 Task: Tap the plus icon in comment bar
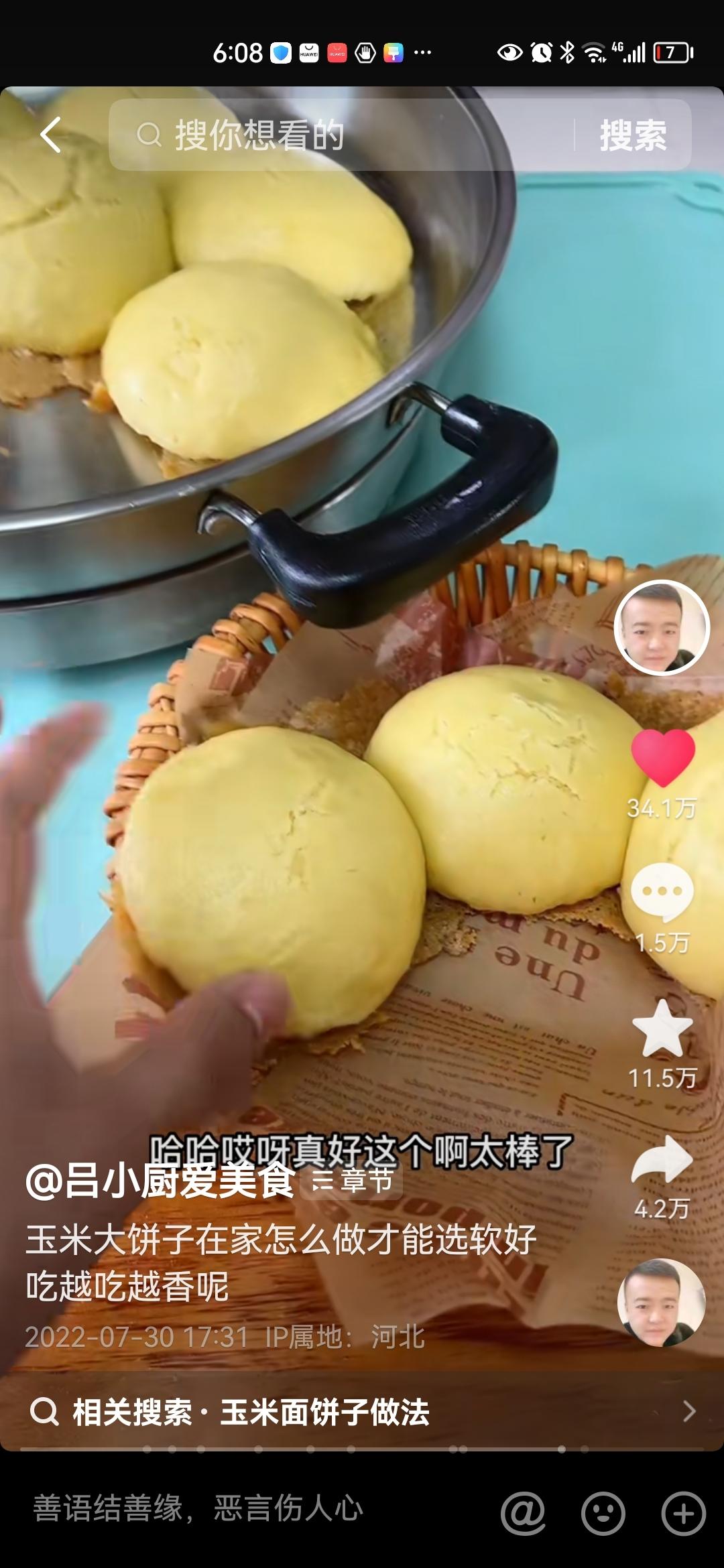click(683, 1513)
